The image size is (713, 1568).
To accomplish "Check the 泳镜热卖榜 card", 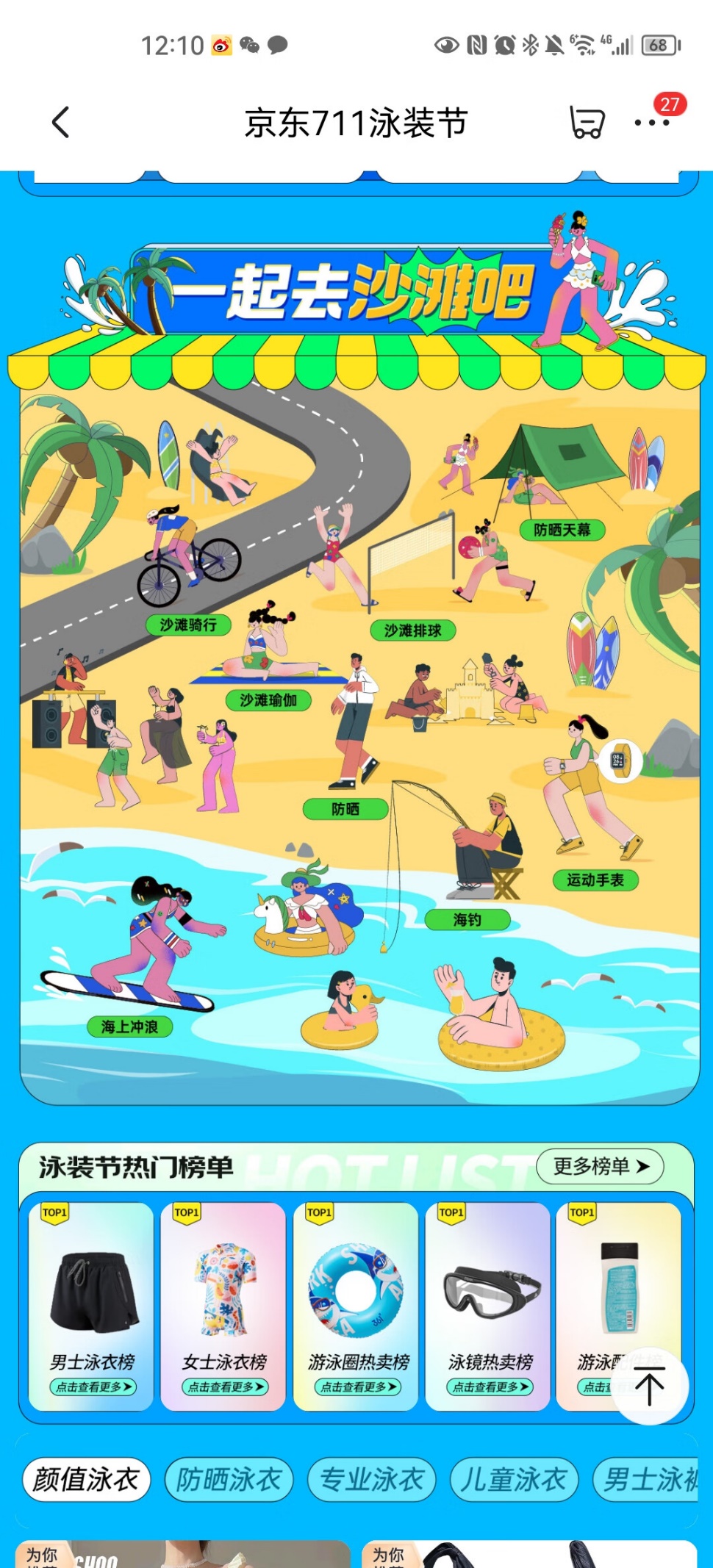I will [x=489, y=1306].
